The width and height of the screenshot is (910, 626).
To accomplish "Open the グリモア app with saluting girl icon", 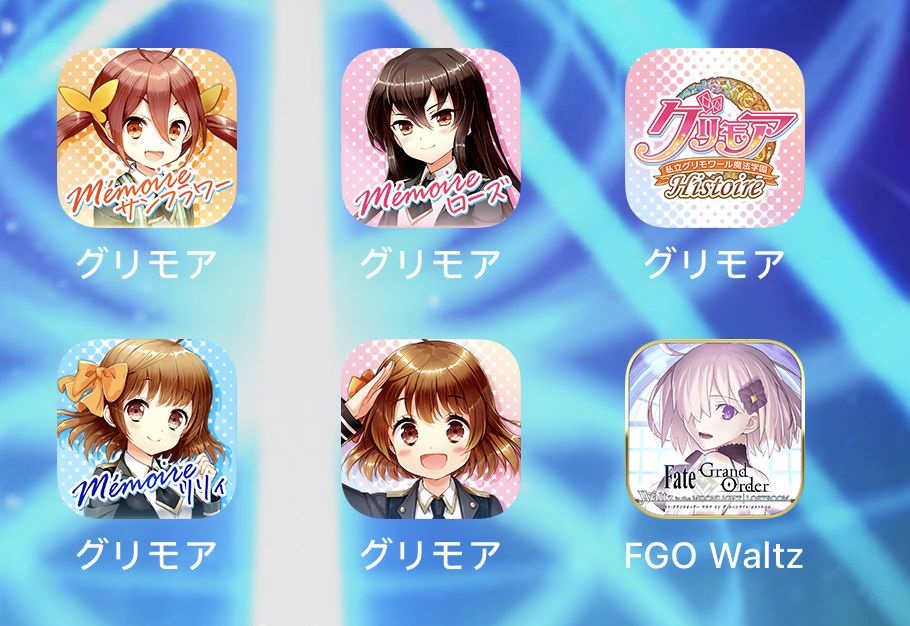I will click(x=431, y=429).
